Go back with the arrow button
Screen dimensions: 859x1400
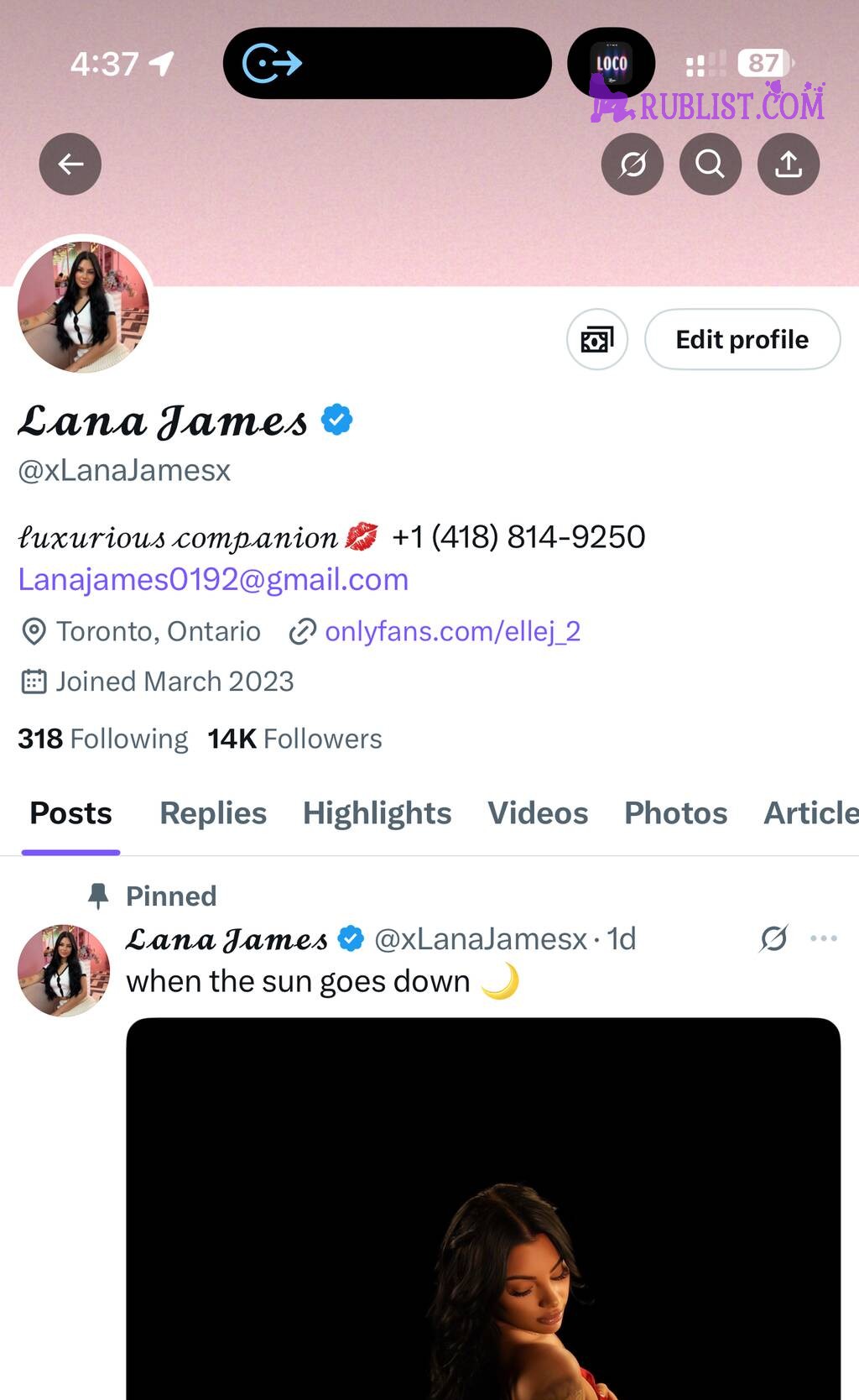coord(70,164)
